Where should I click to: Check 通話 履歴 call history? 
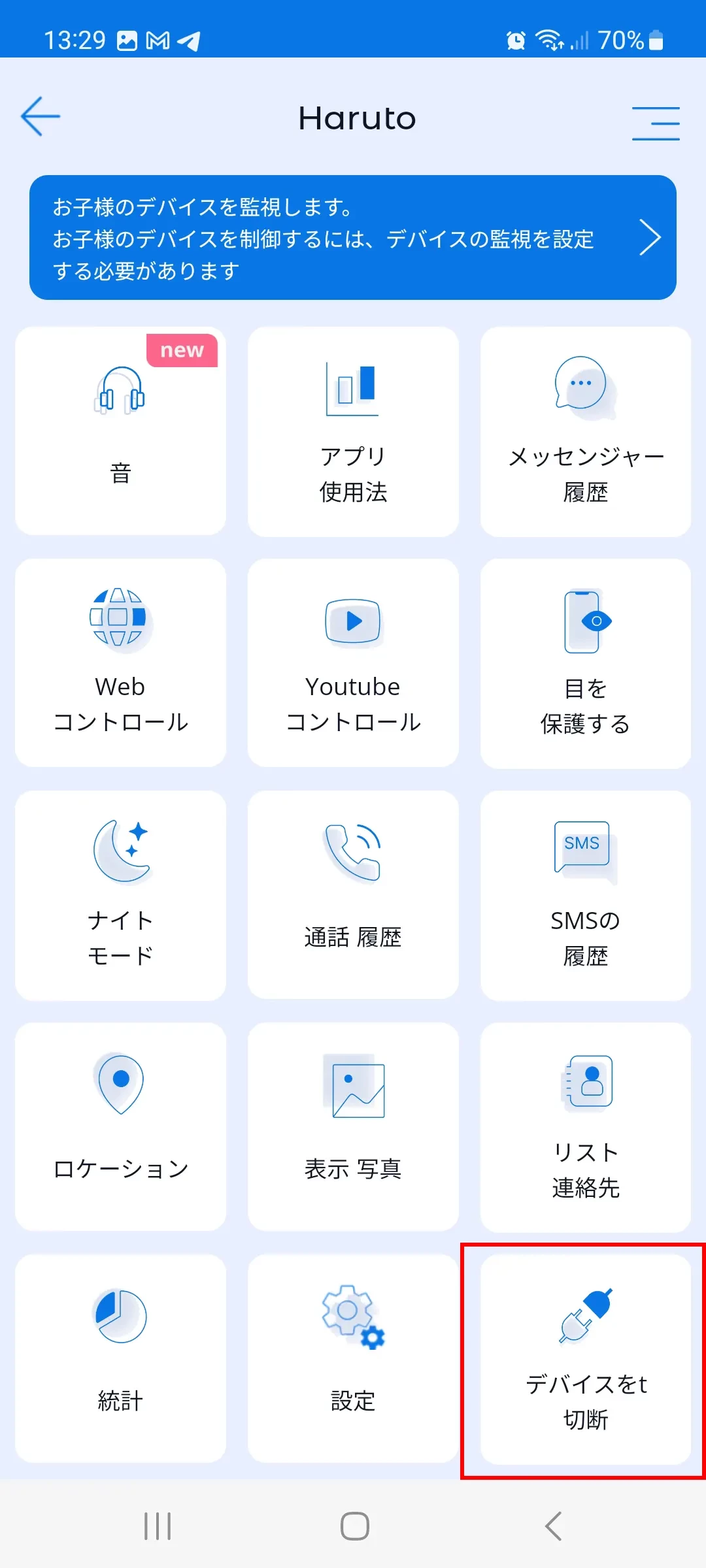tap(353, 895)
